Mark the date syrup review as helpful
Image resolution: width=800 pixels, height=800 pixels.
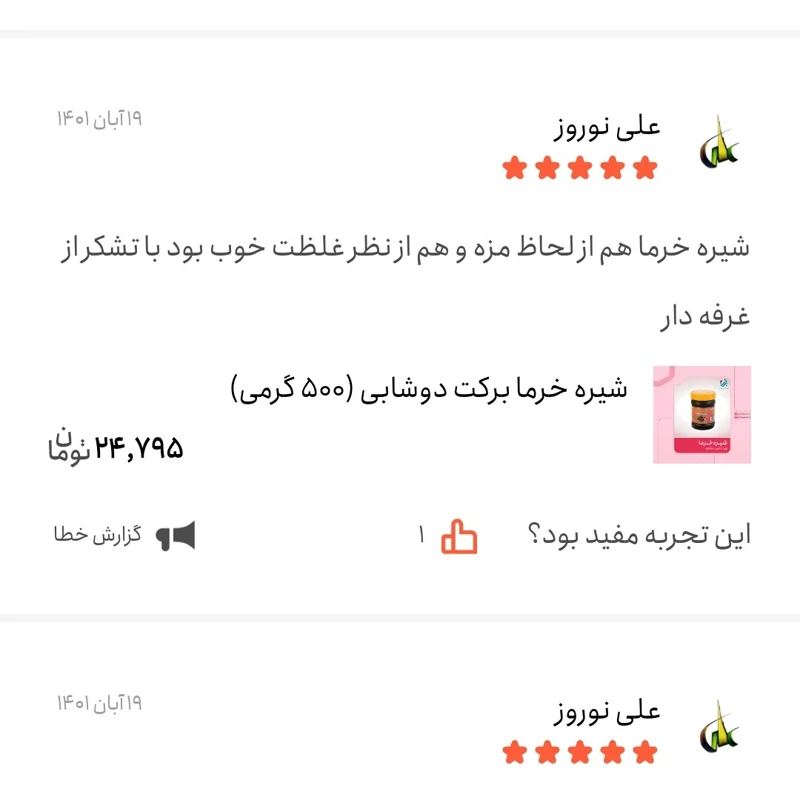(x=460, y=537)
